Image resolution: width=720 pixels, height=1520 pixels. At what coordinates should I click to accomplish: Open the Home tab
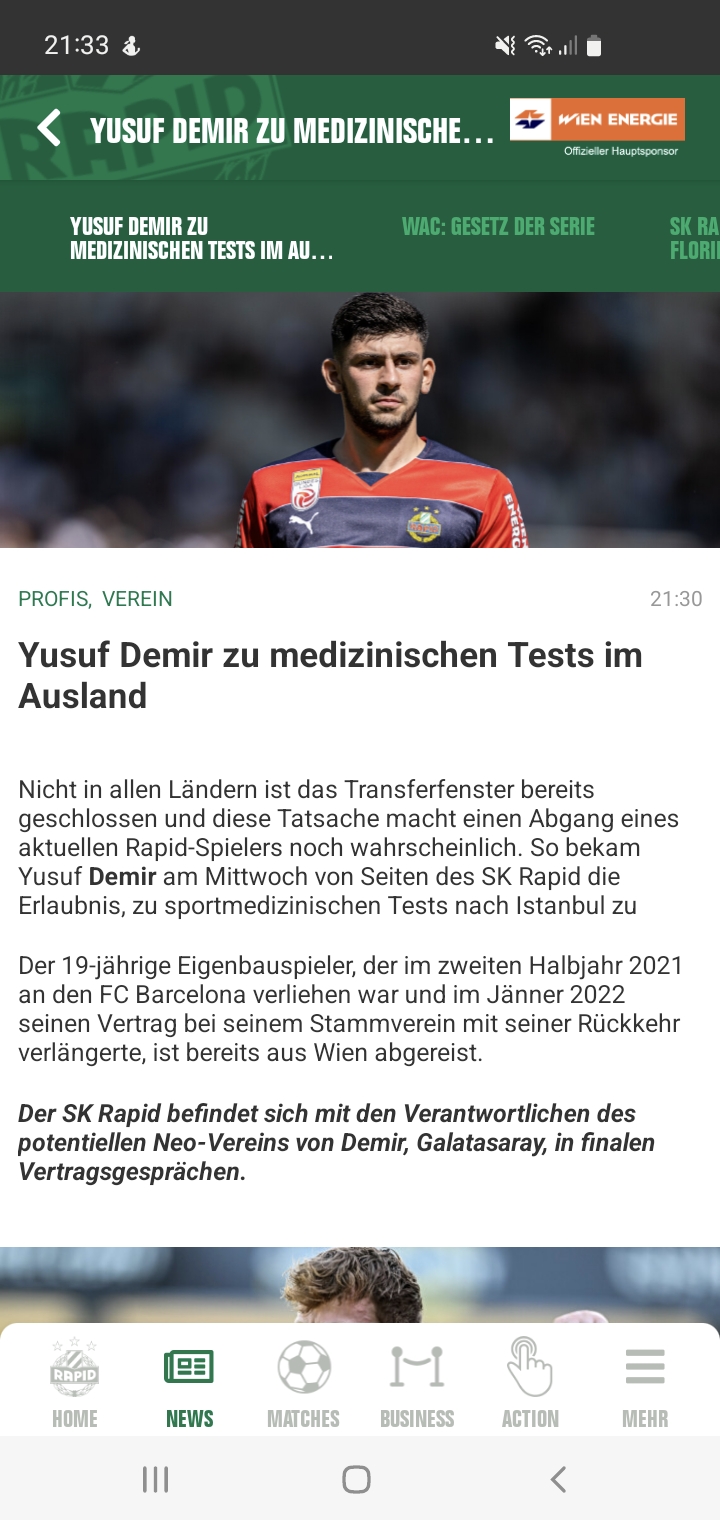tap(75, 1384)
